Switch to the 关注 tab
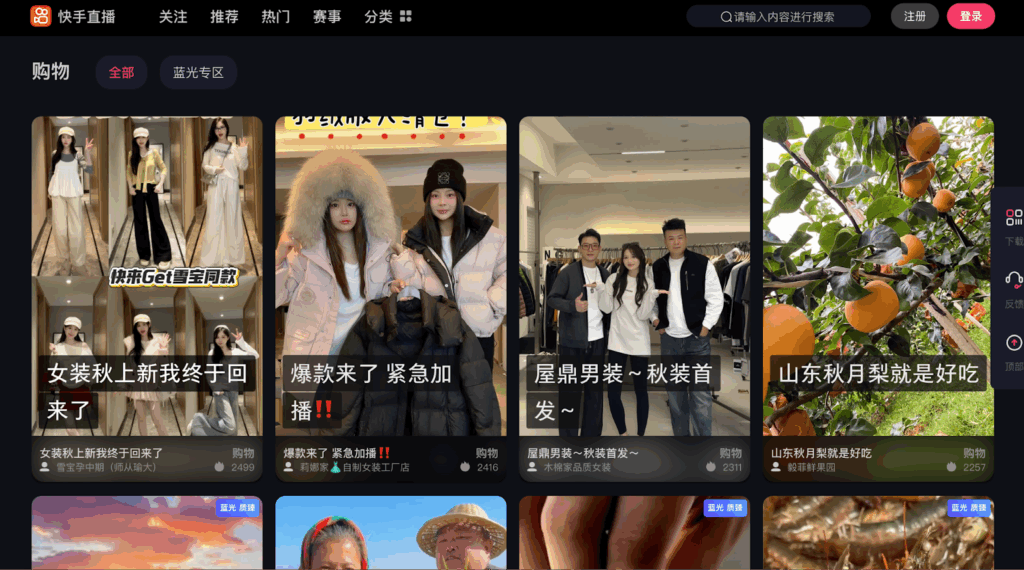1024x570 pixels. coord(173,16)
